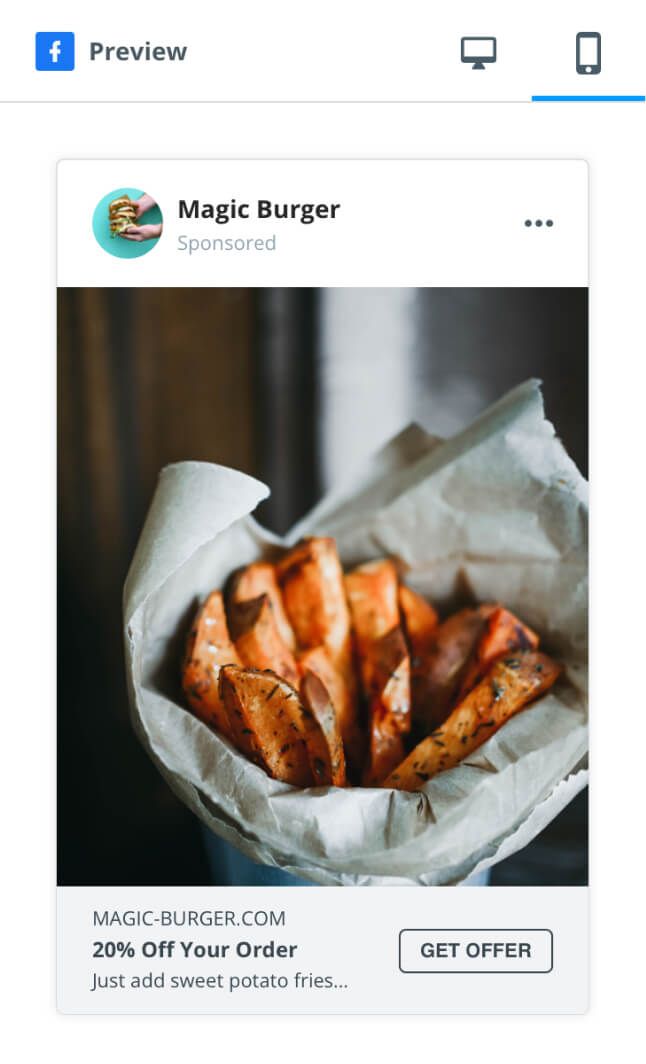The height and width of the screenshot is (1064, 646).
Task: Open the Magic Burger page name
Action: point(258,210)
